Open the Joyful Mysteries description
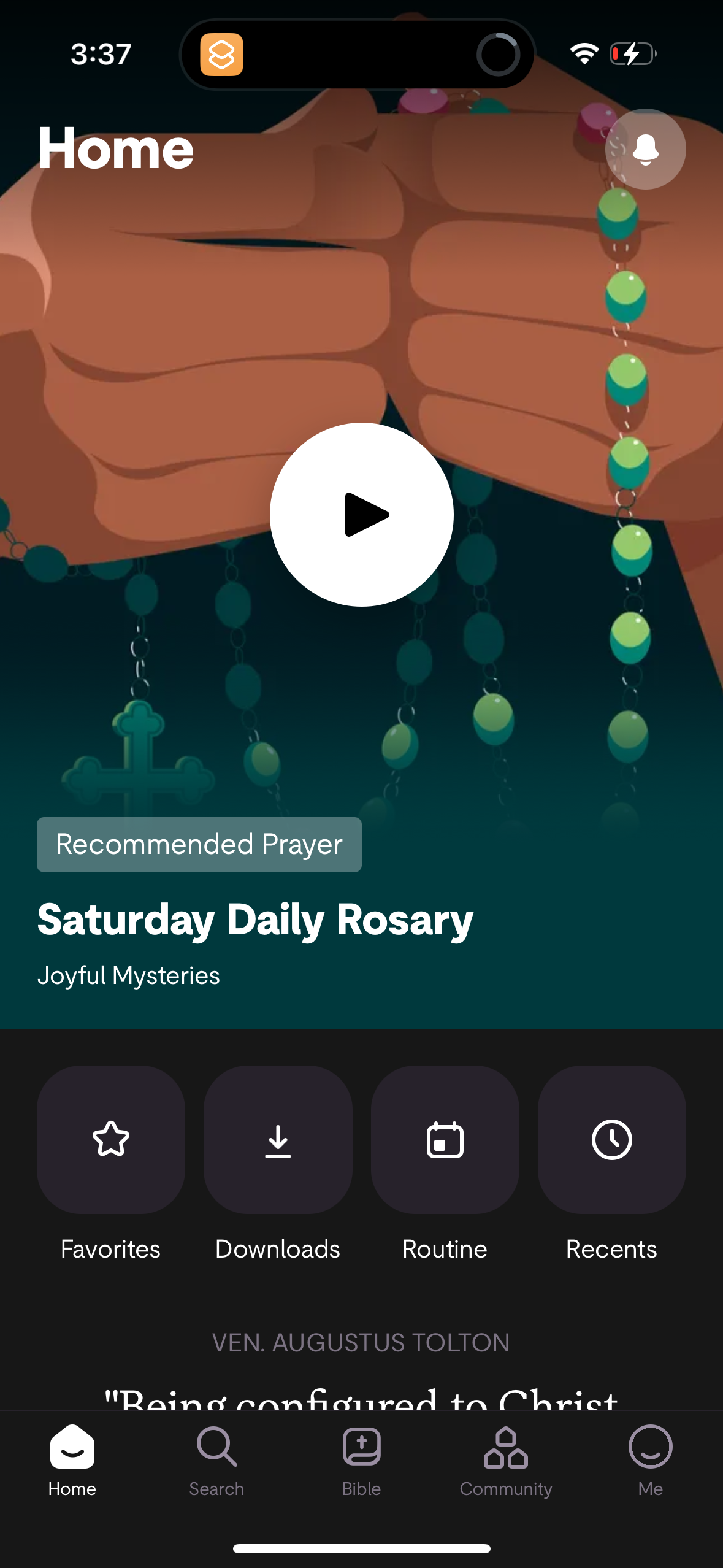The image size is (723, 1568). pyautogui.click(x=129, y=975)
